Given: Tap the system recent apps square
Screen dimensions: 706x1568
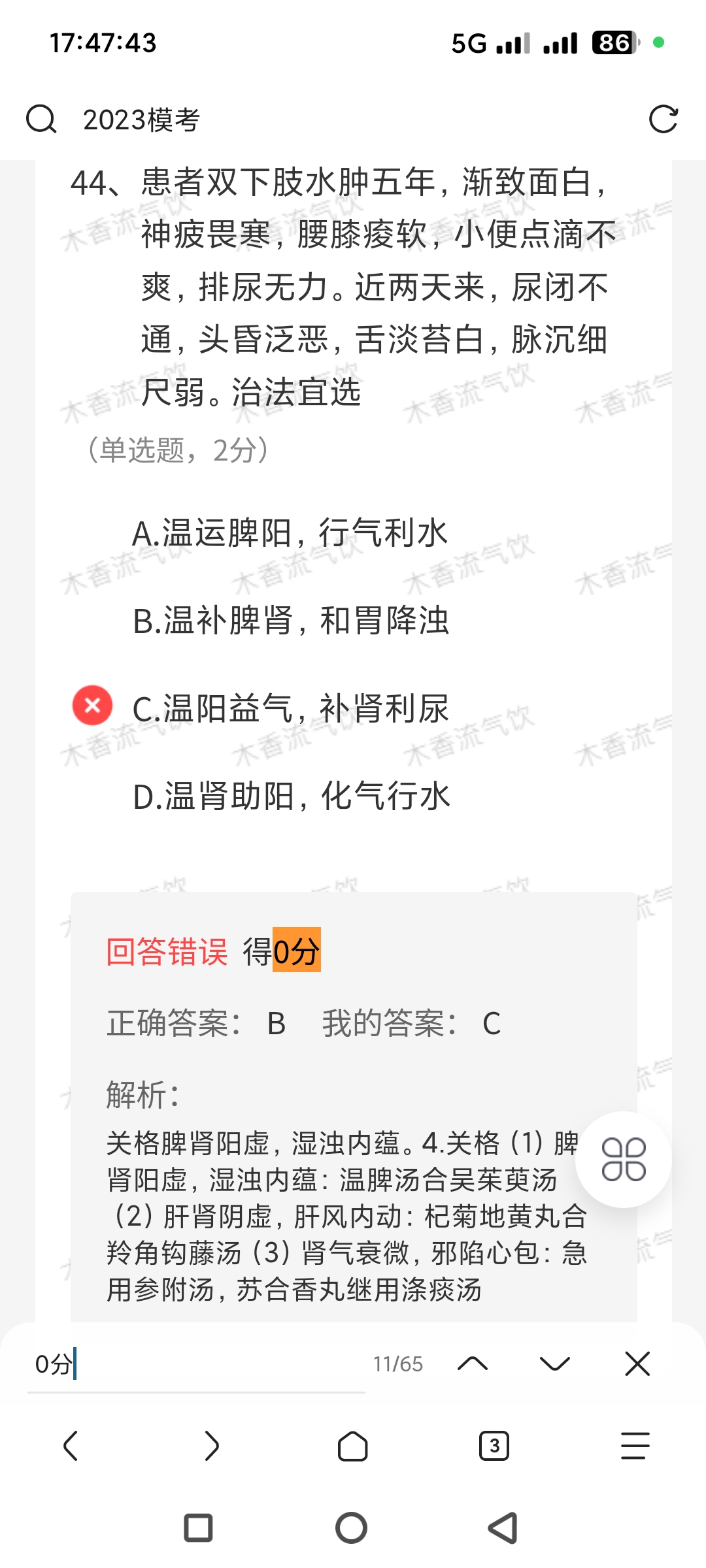Looking at the screenshot, I should (198, 1528).
